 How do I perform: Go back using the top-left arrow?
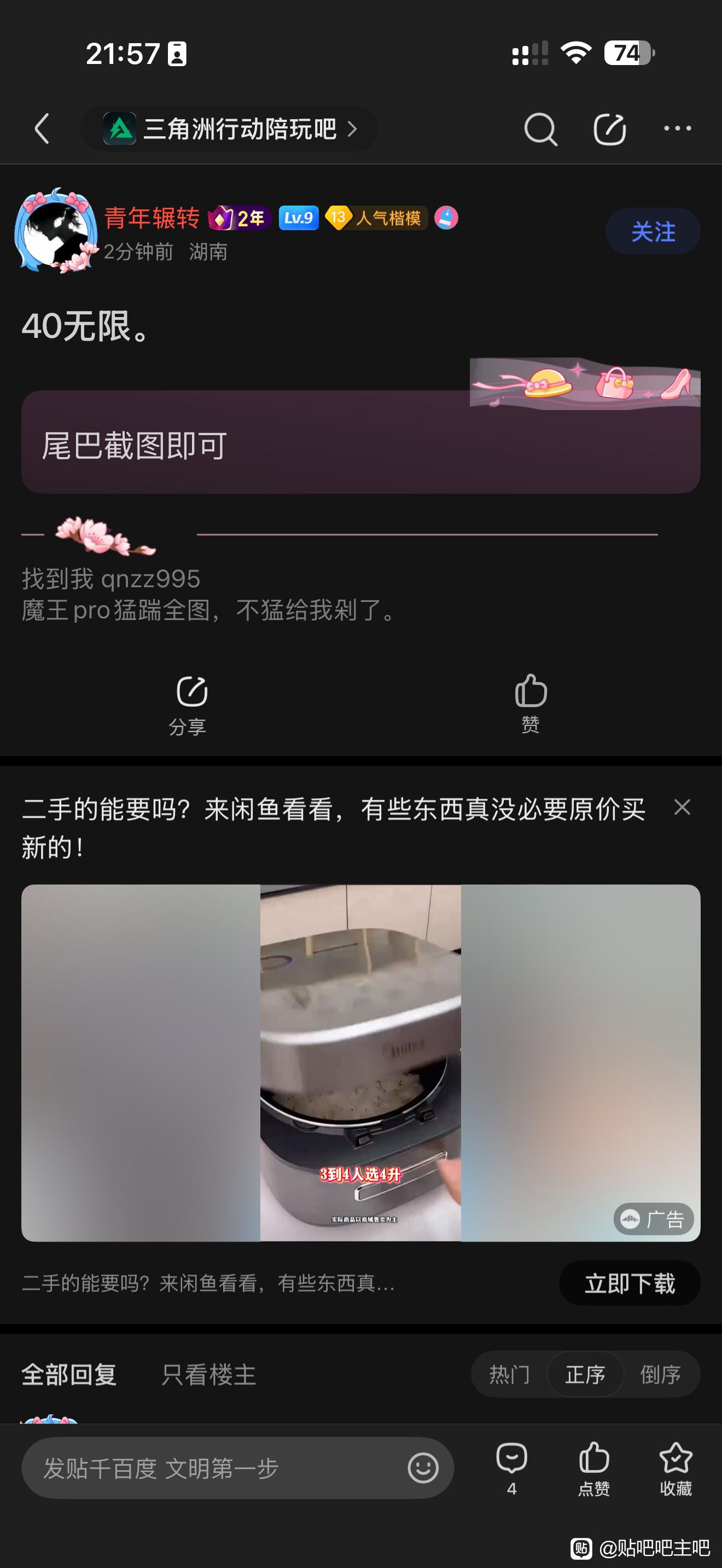[42, 128]
